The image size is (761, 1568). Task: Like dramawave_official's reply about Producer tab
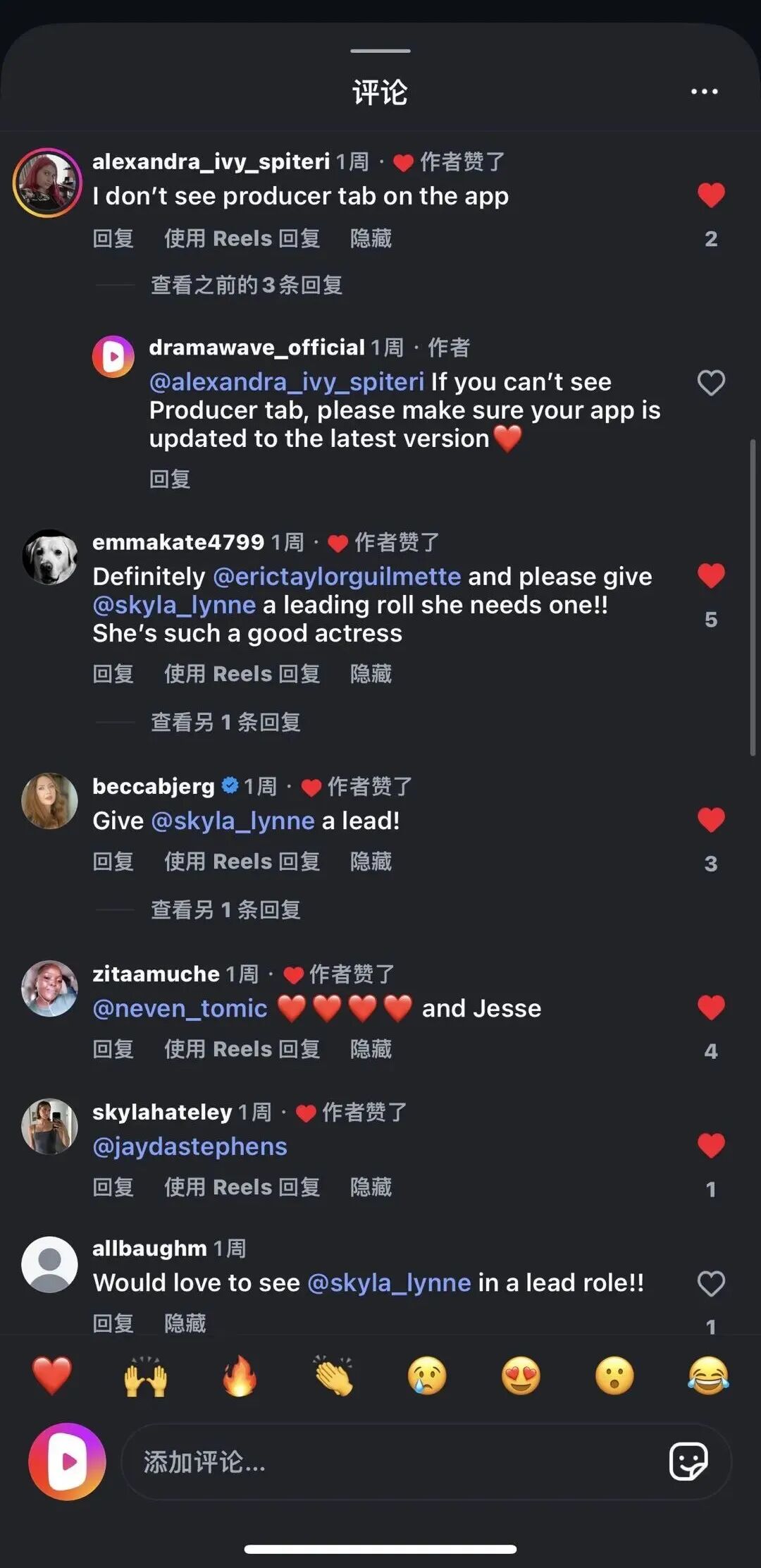(710, 383)
